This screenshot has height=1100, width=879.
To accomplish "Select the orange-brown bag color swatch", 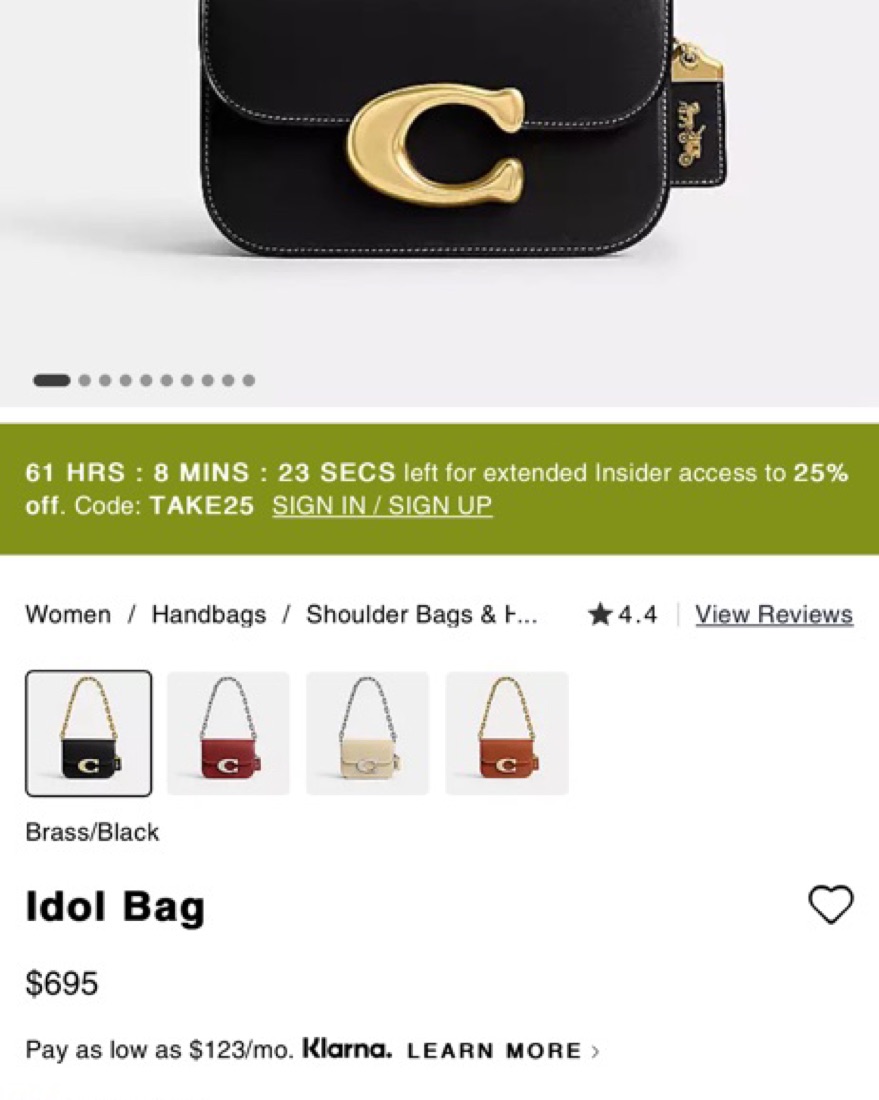I will tap(507, 733).
